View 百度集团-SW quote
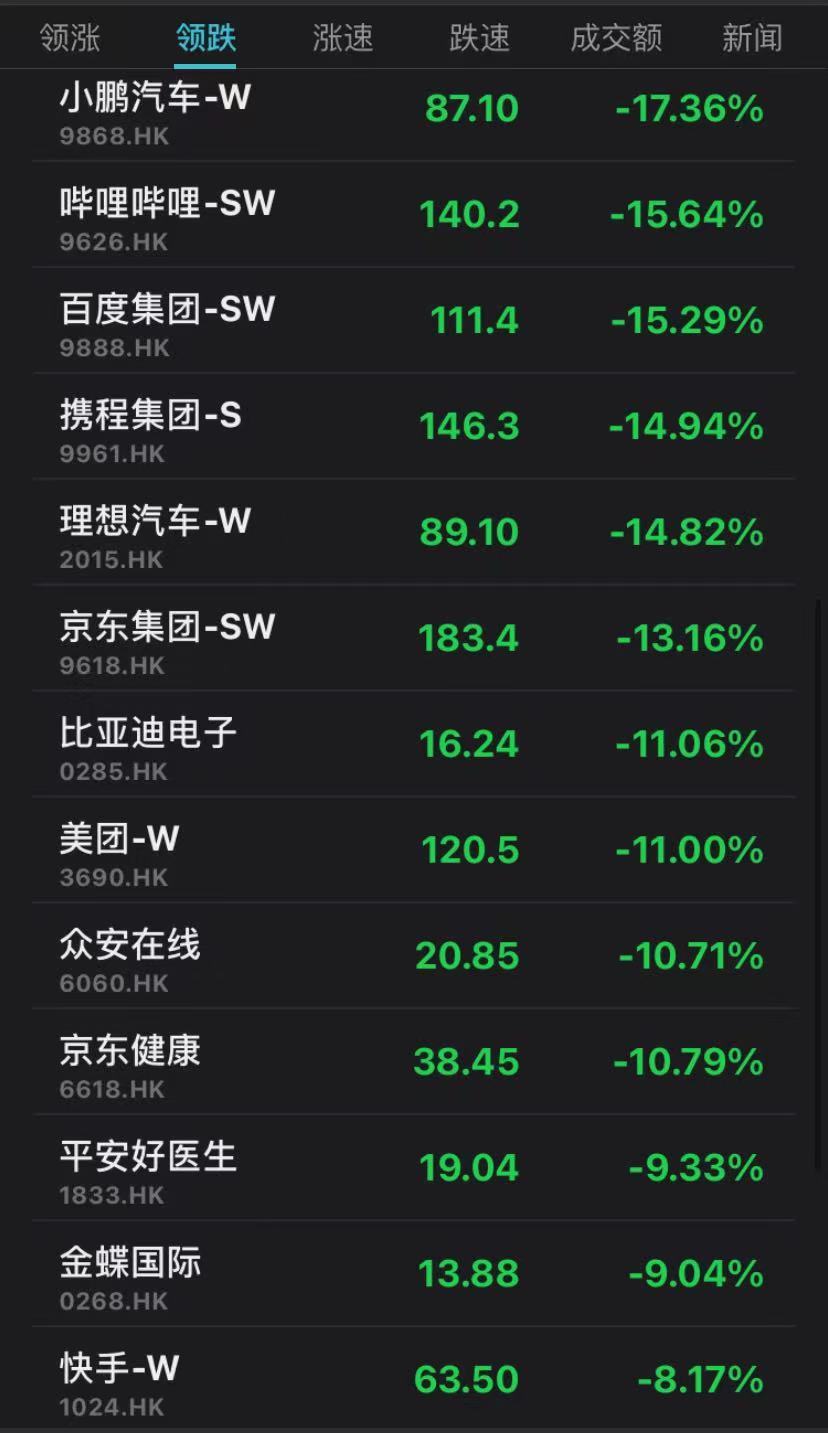Viewport: 828px width, 1433px height. point(413,321)
